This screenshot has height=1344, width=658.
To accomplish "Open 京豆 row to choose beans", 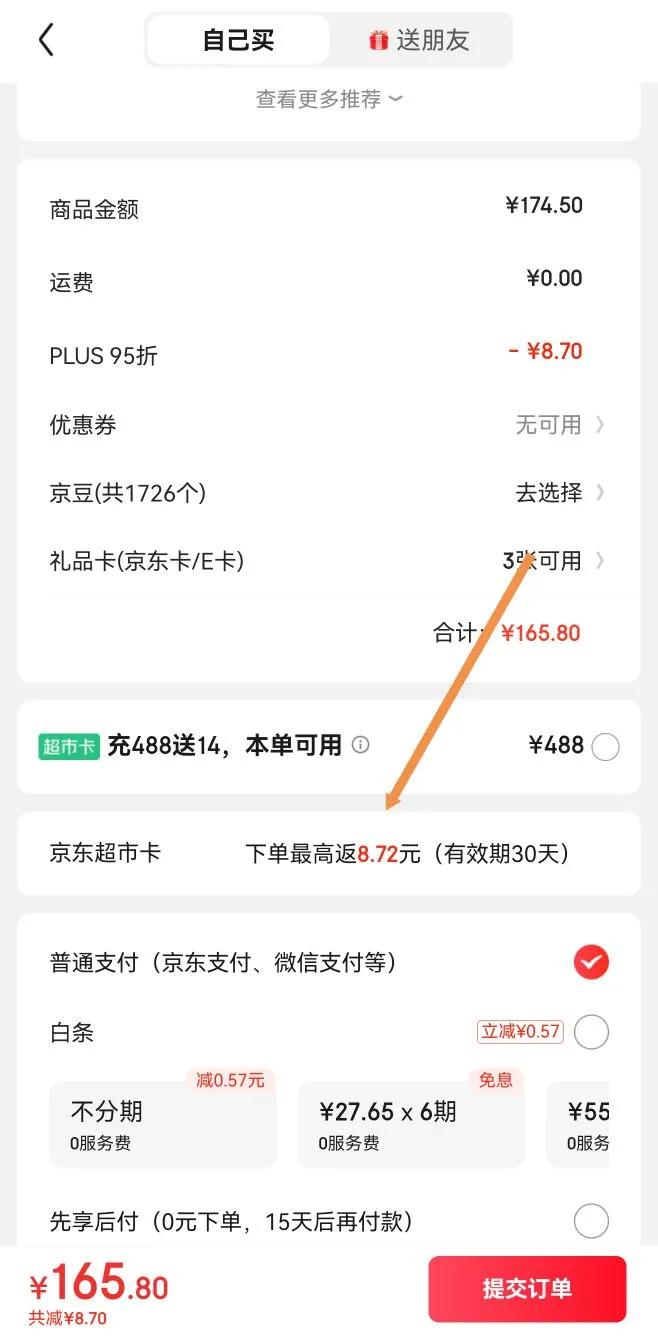I will [328, 492].
